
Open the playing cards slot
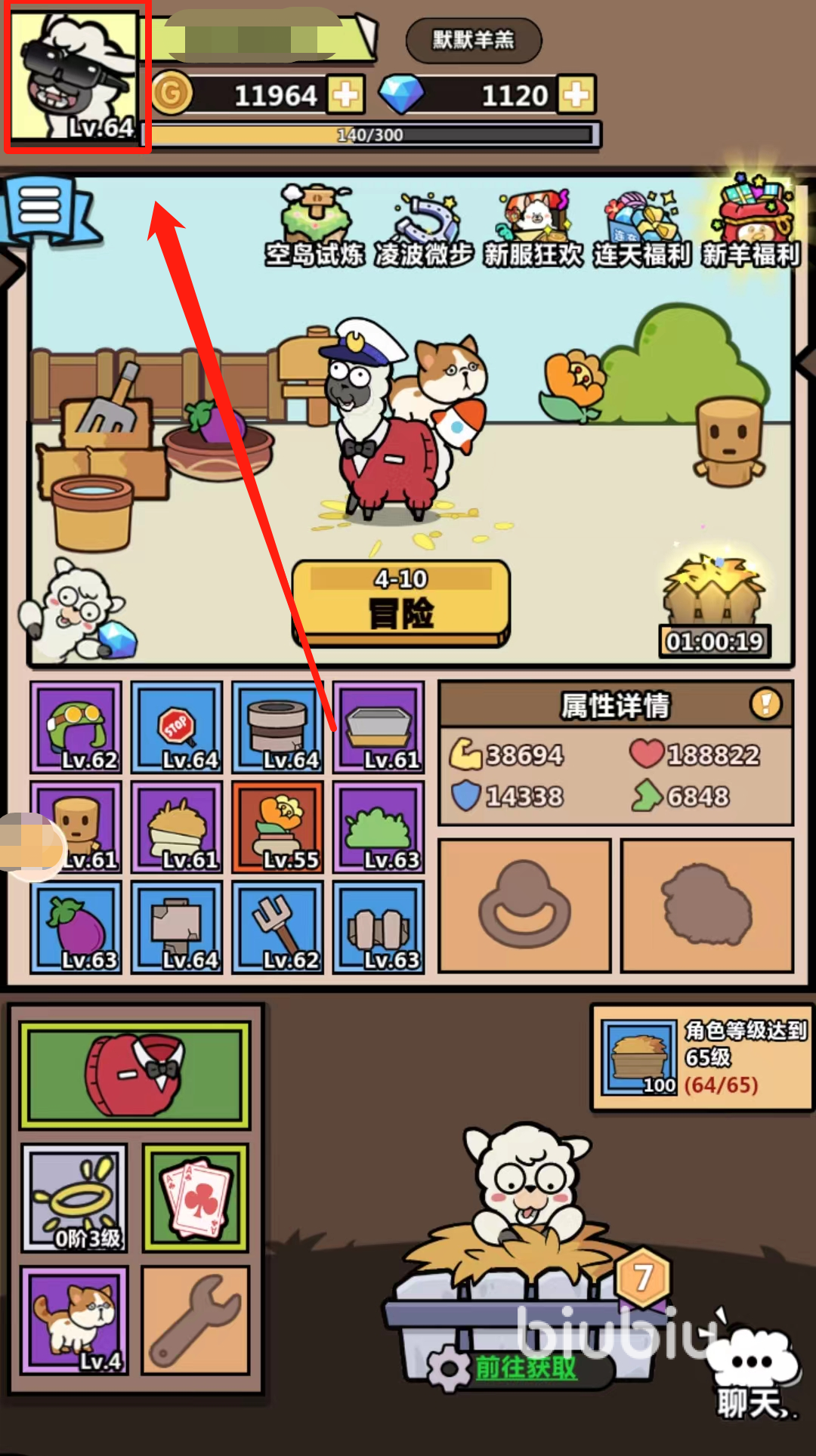click(196, 1197)
